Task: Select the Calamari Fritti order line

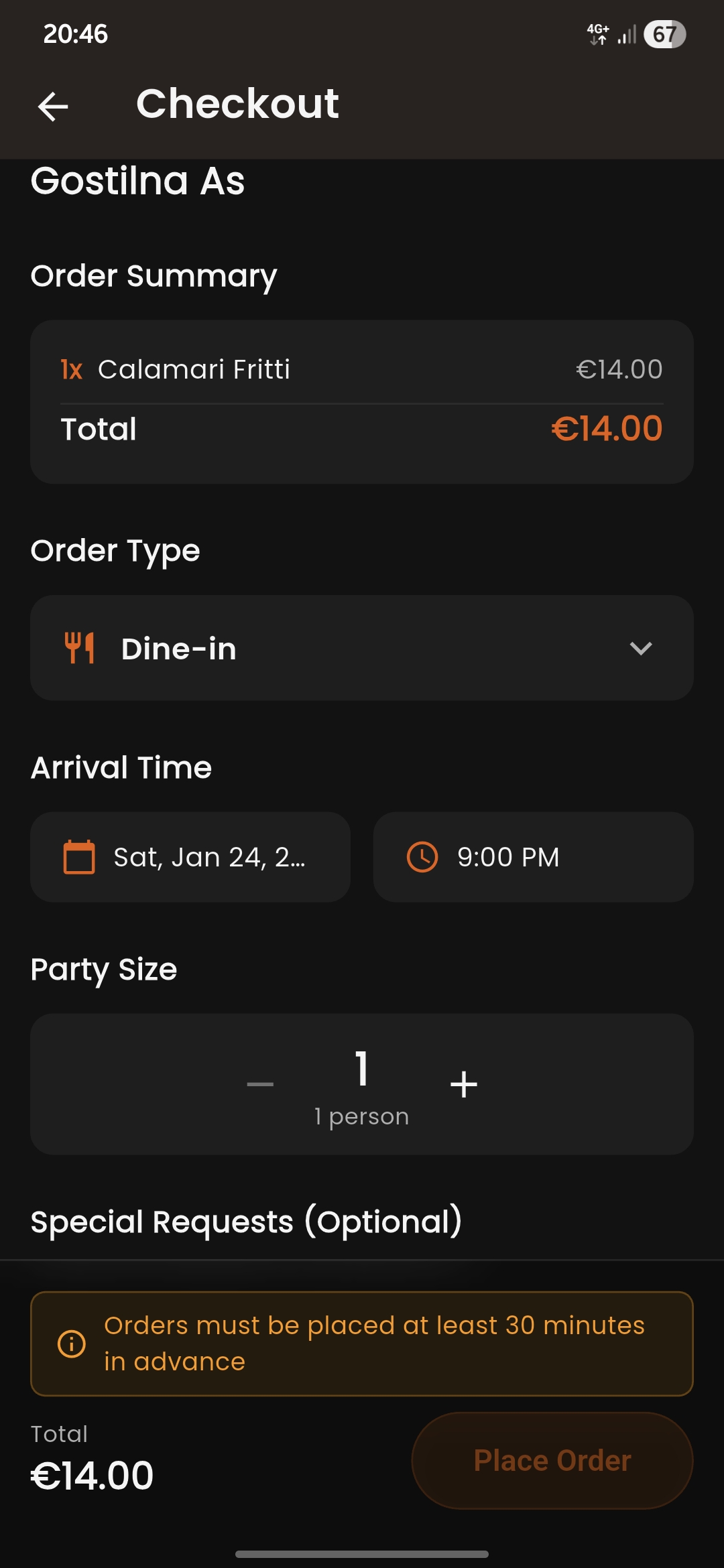Action: pos(193,369)
